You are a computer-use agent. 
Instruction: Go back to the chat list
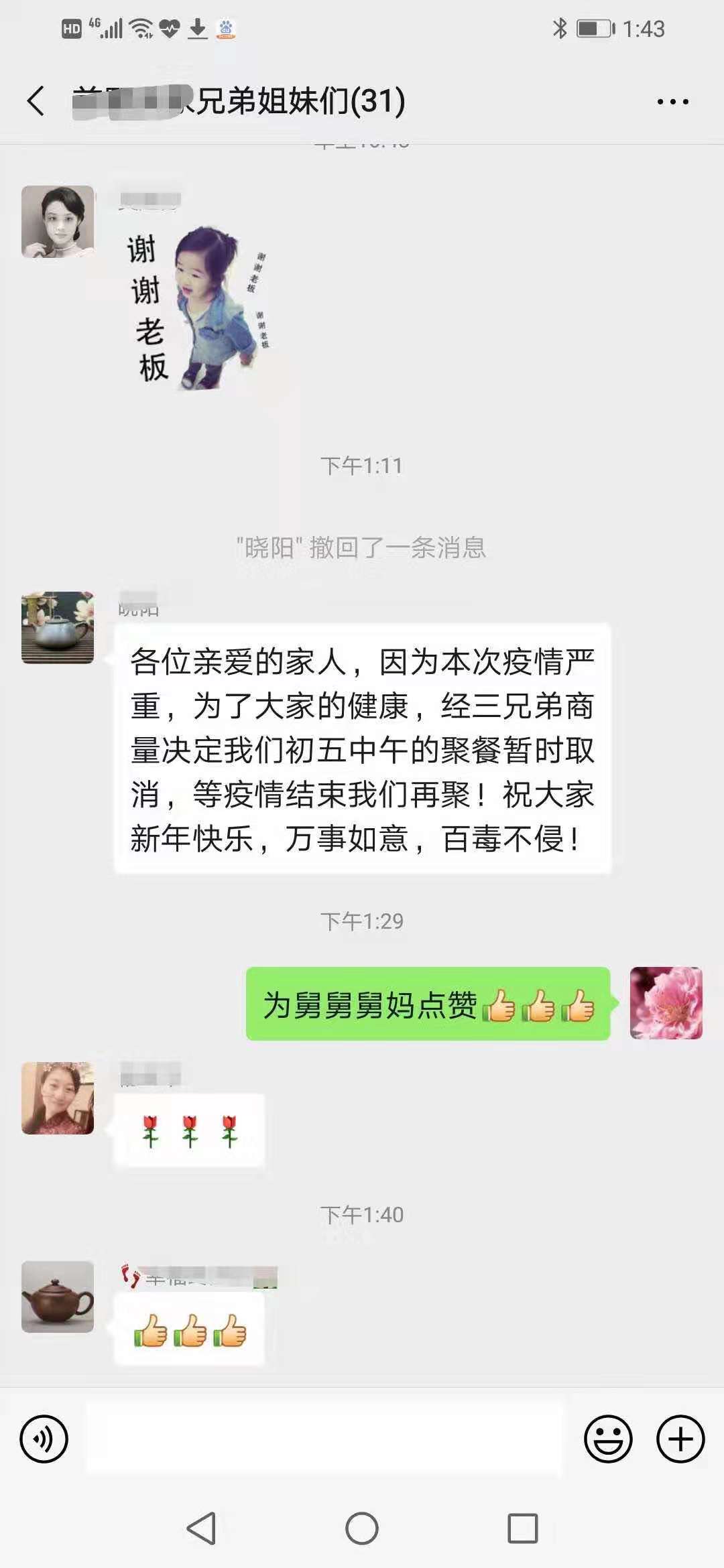(36, 101)
